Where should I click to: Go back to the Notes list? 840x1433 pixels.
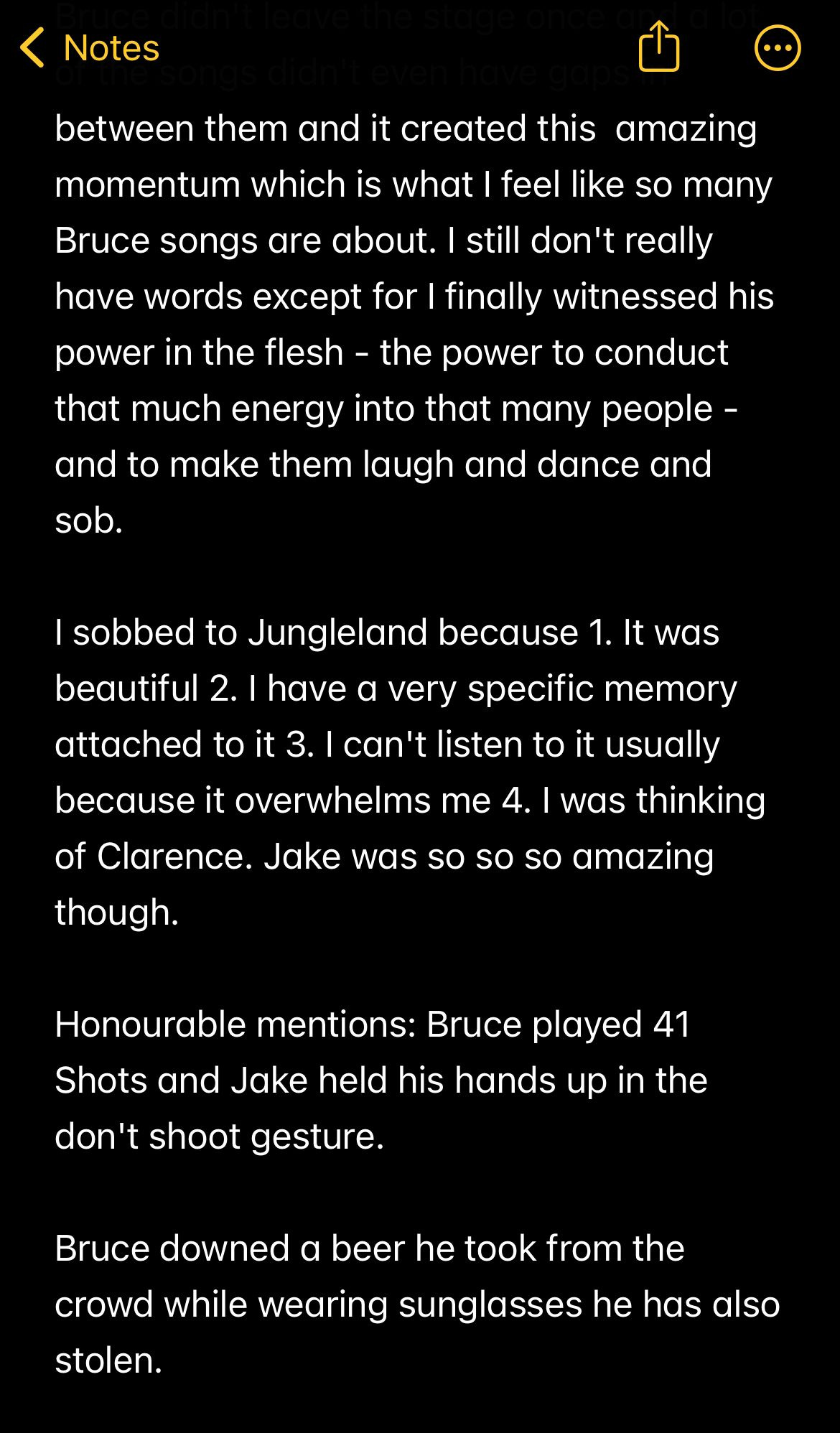[x=89, y=48]
